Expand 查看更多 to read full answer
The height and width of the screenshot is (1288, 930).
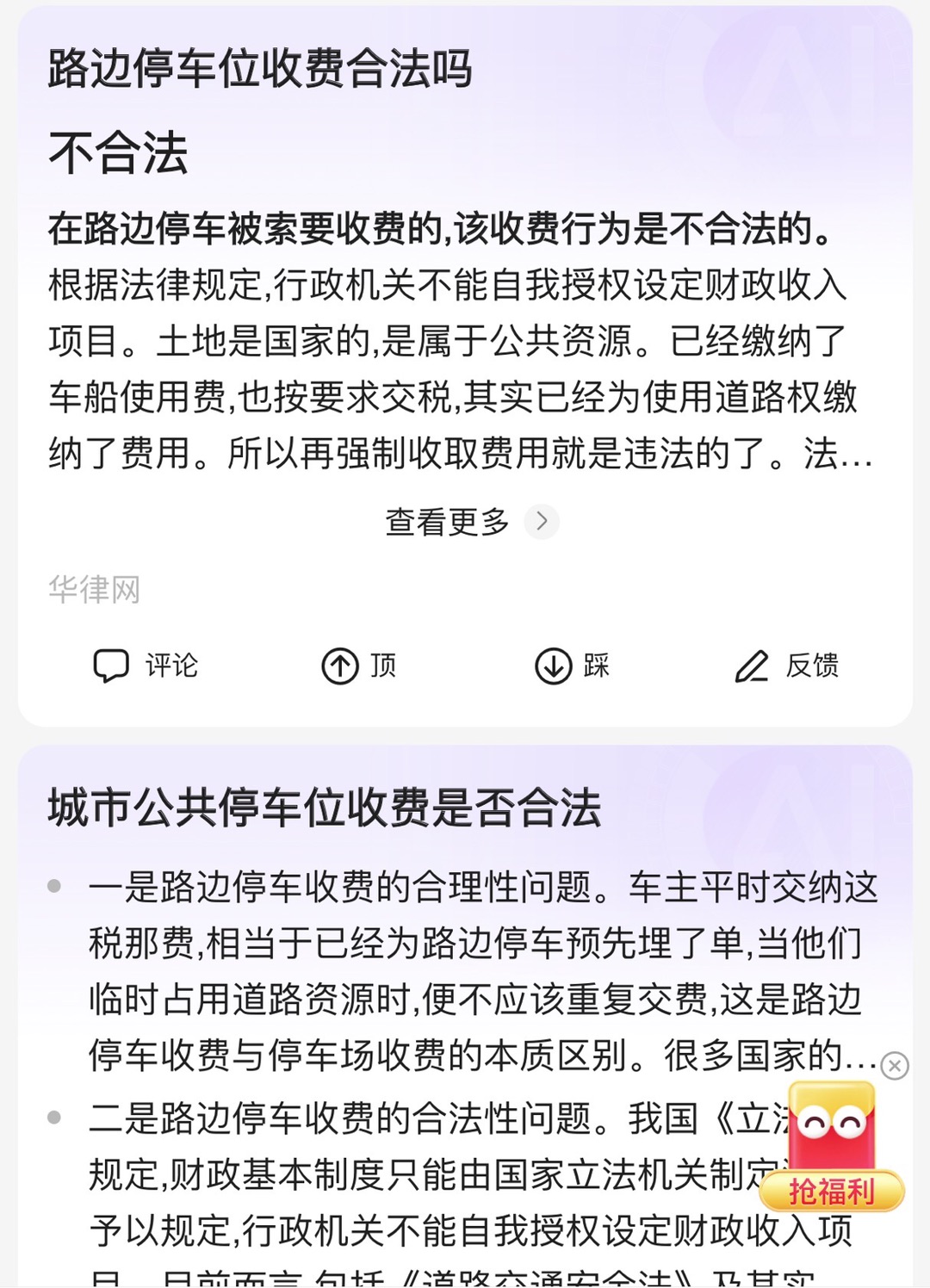(470, 522)
